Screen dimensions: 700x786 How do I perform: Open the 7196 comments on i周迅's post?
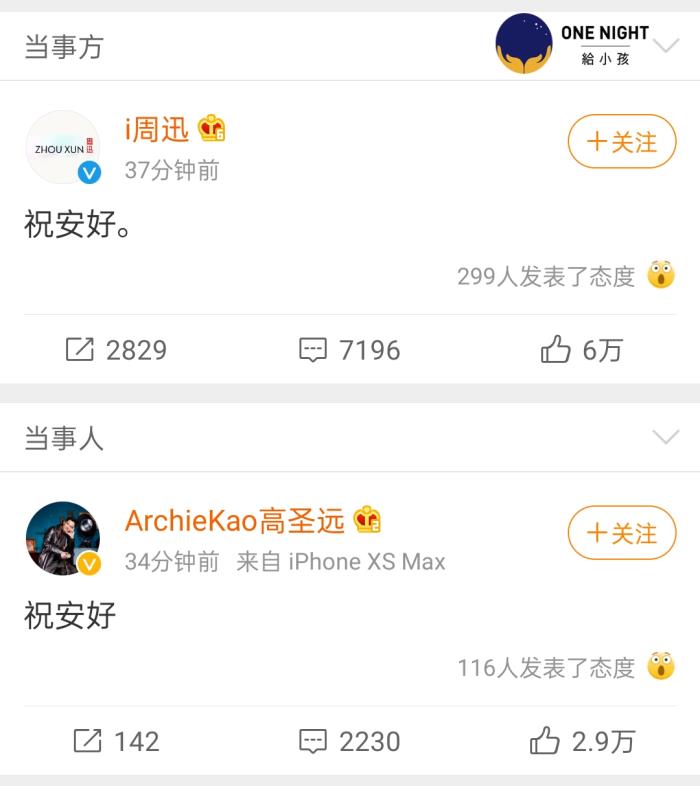[349, 349]
